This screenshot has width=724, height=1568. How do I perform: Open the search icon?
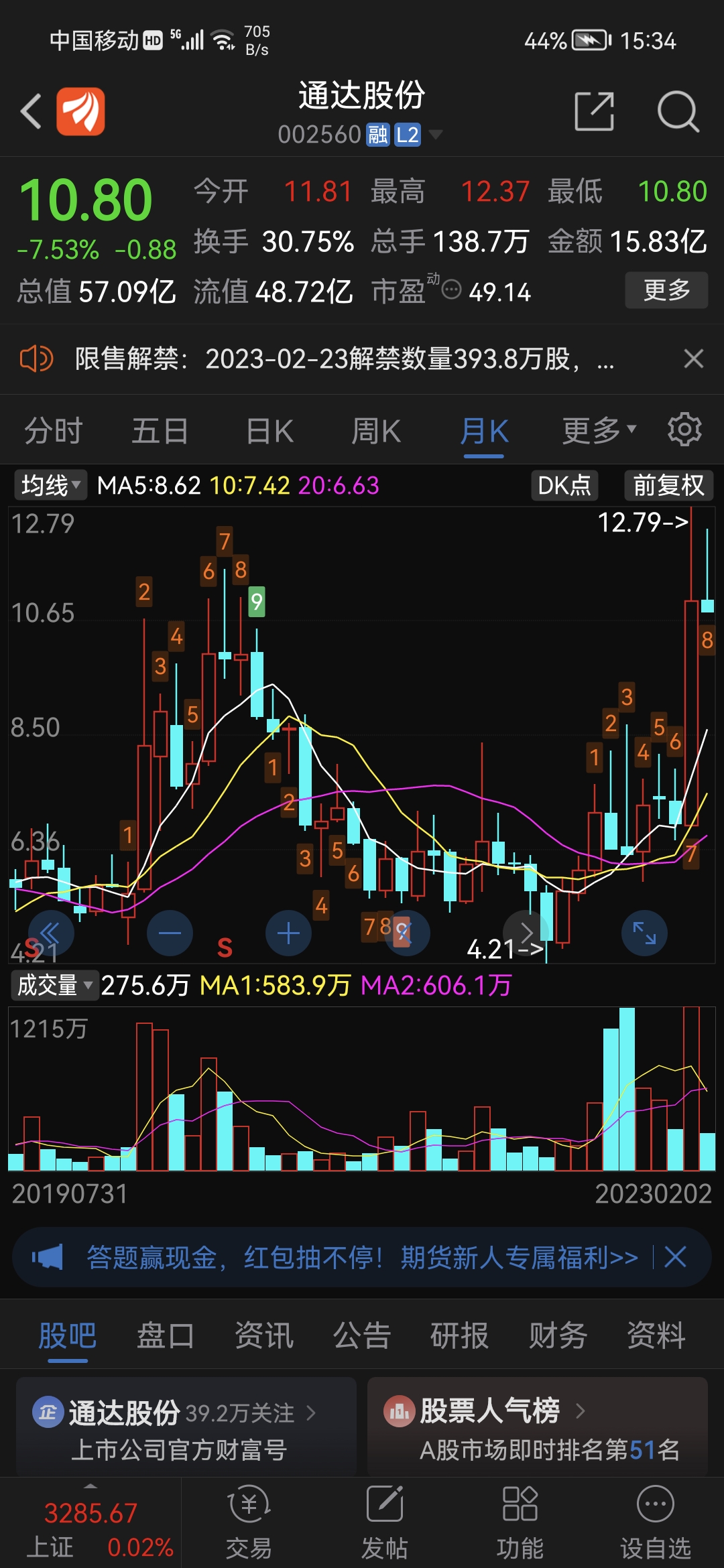678,111
